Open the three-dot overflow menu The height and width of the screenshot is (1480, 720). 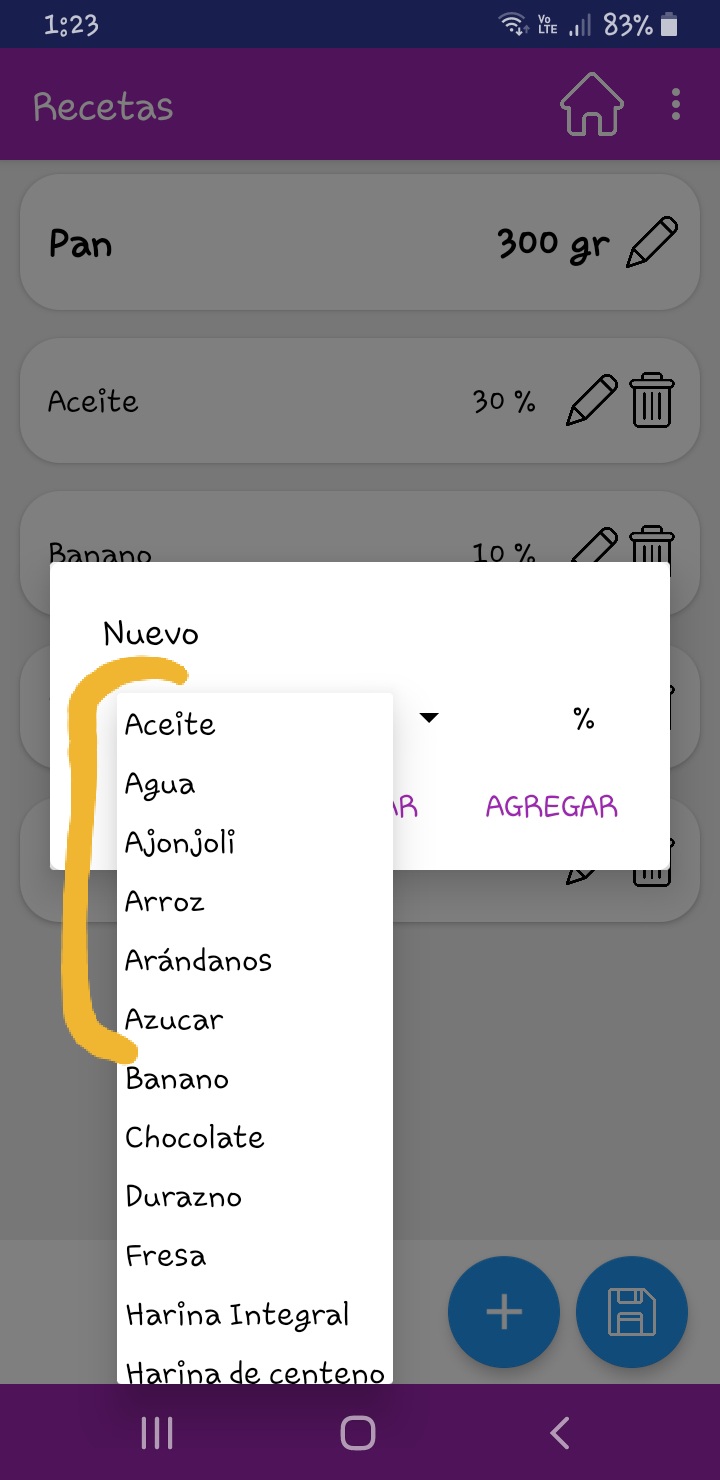click(x=677, y=104)
